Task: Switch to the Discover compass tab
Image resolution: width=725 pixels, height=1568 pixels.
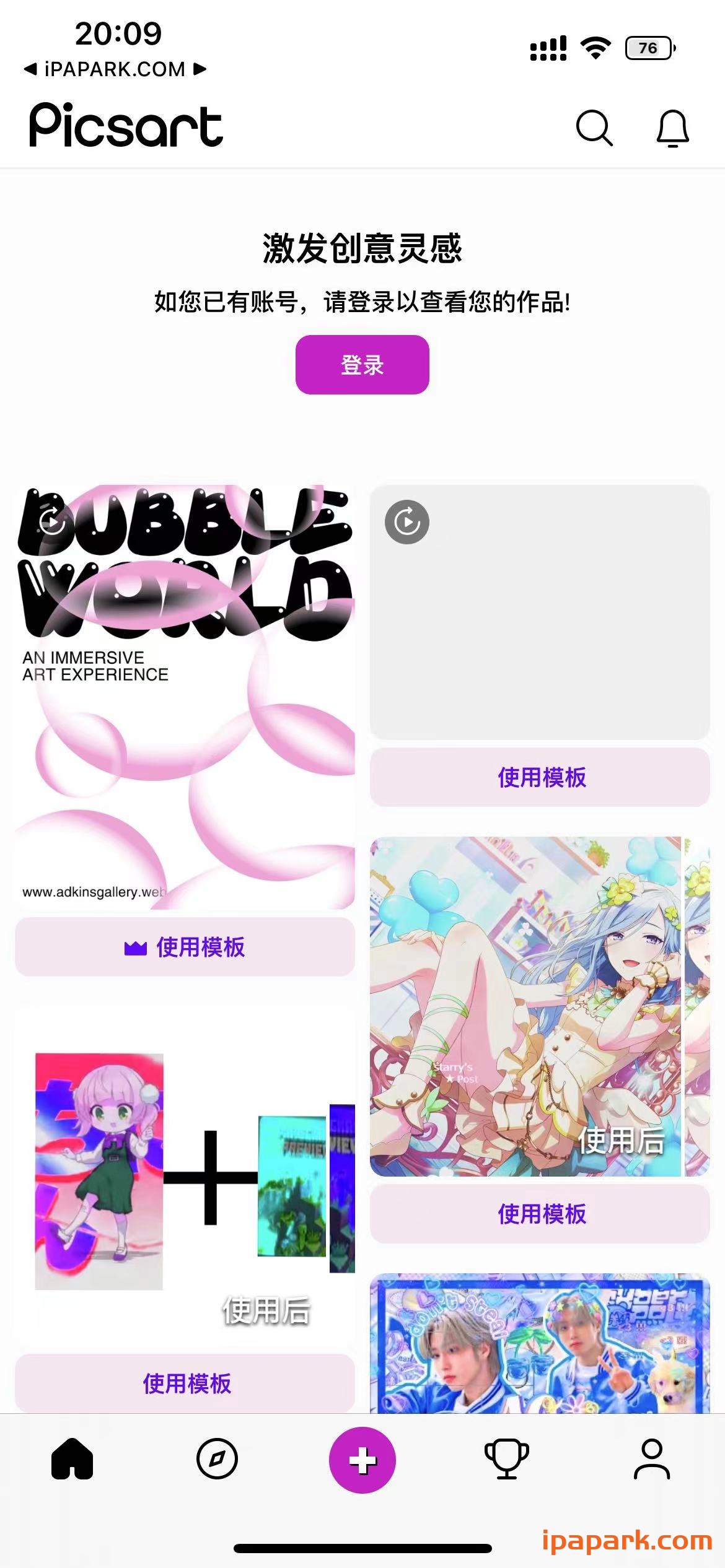Action: (x=217, y=1459)
